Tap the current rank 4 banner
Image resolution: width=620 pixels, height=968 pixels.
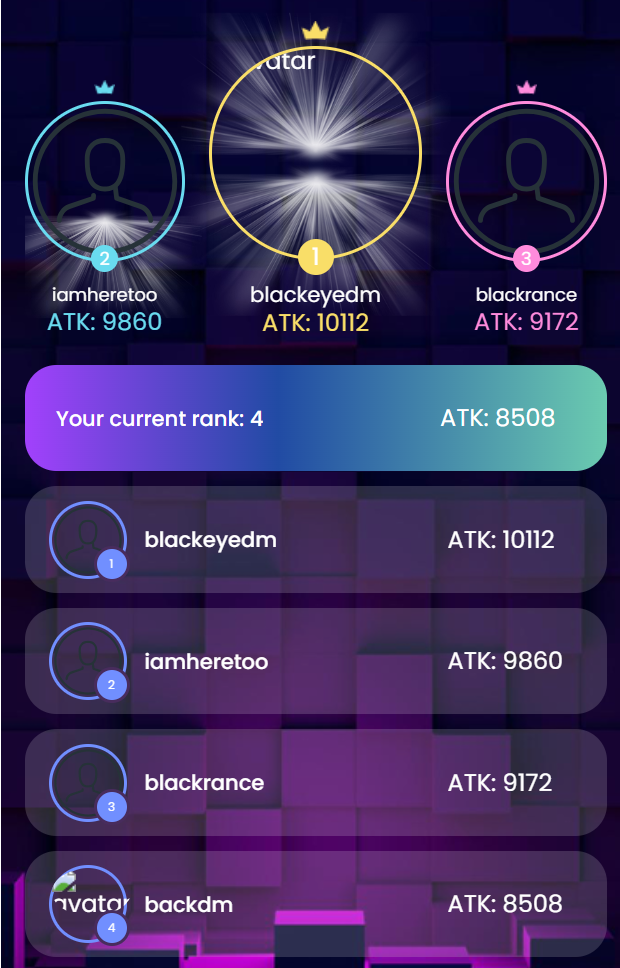[x=315, y=418]
